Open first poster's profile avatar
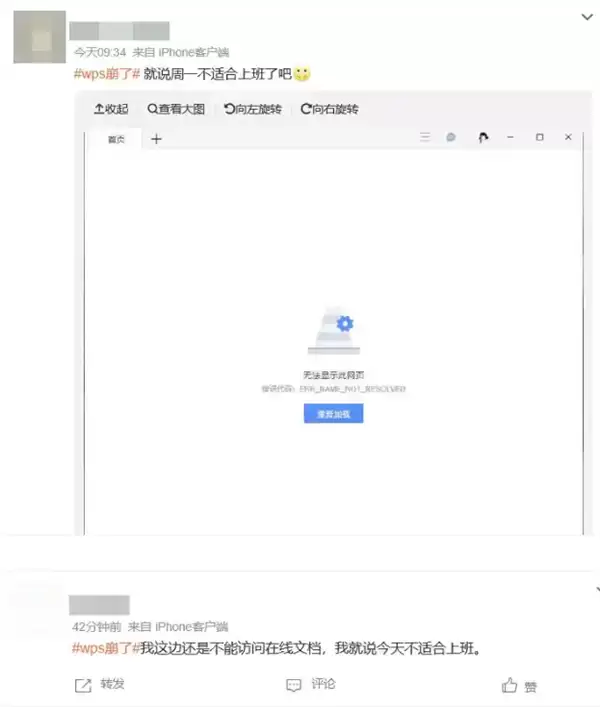Viewport: 600px width, 707px height. [x=40, y=38]
